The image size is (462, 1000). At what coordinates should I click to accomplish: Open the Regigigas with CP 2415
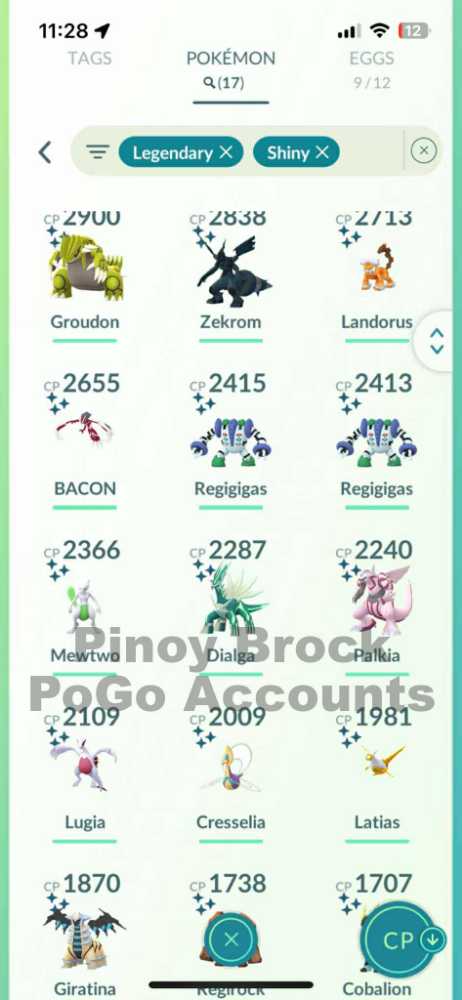click(231, 441)
